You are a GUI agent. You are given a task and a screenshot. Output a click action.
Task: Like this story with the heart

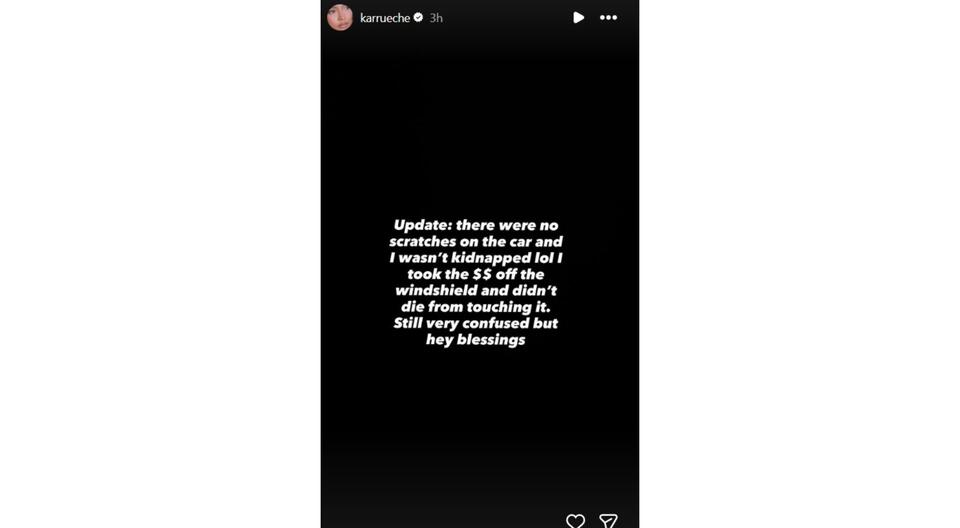click(575, 520)
